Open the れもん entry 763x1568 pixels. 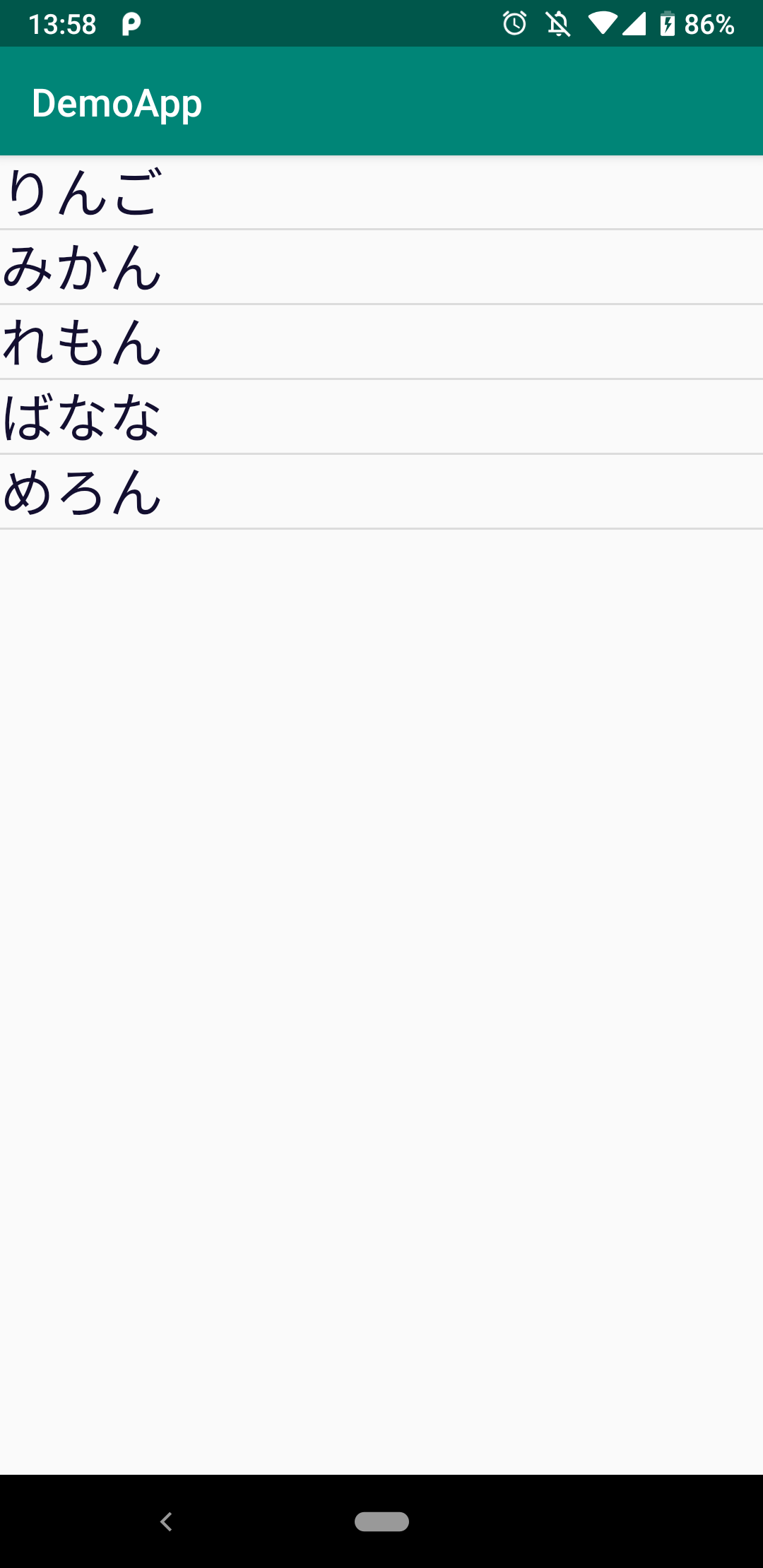tap(381, 342)
